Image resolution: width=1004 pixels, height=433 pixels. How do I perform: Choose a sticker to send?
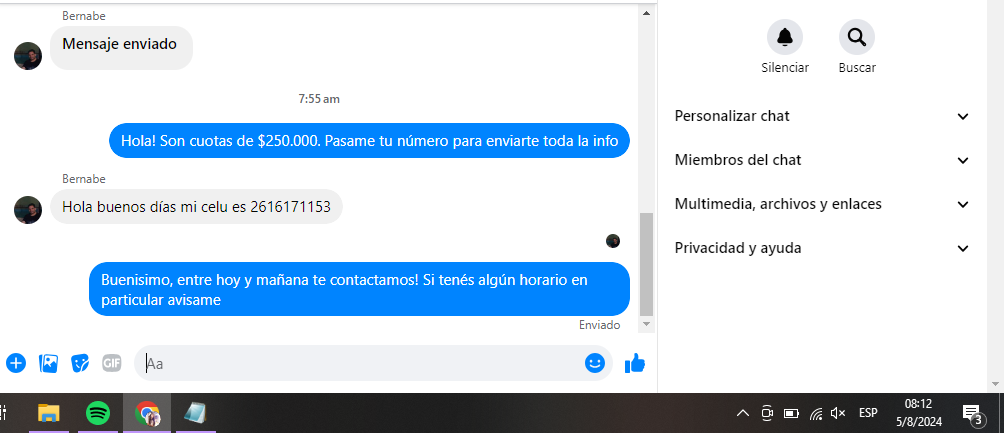[80, 363]
